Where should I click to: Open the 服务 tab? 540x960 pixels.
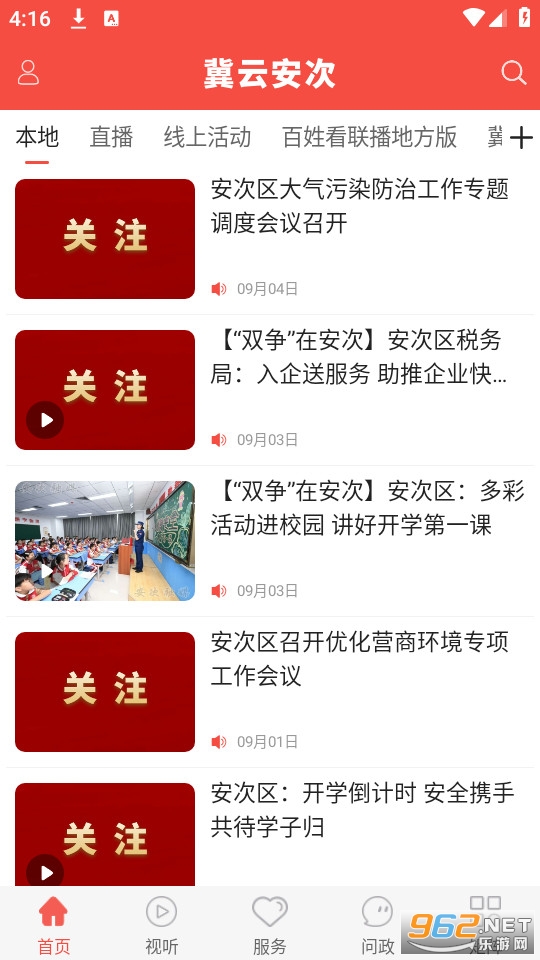coord(269,925)
